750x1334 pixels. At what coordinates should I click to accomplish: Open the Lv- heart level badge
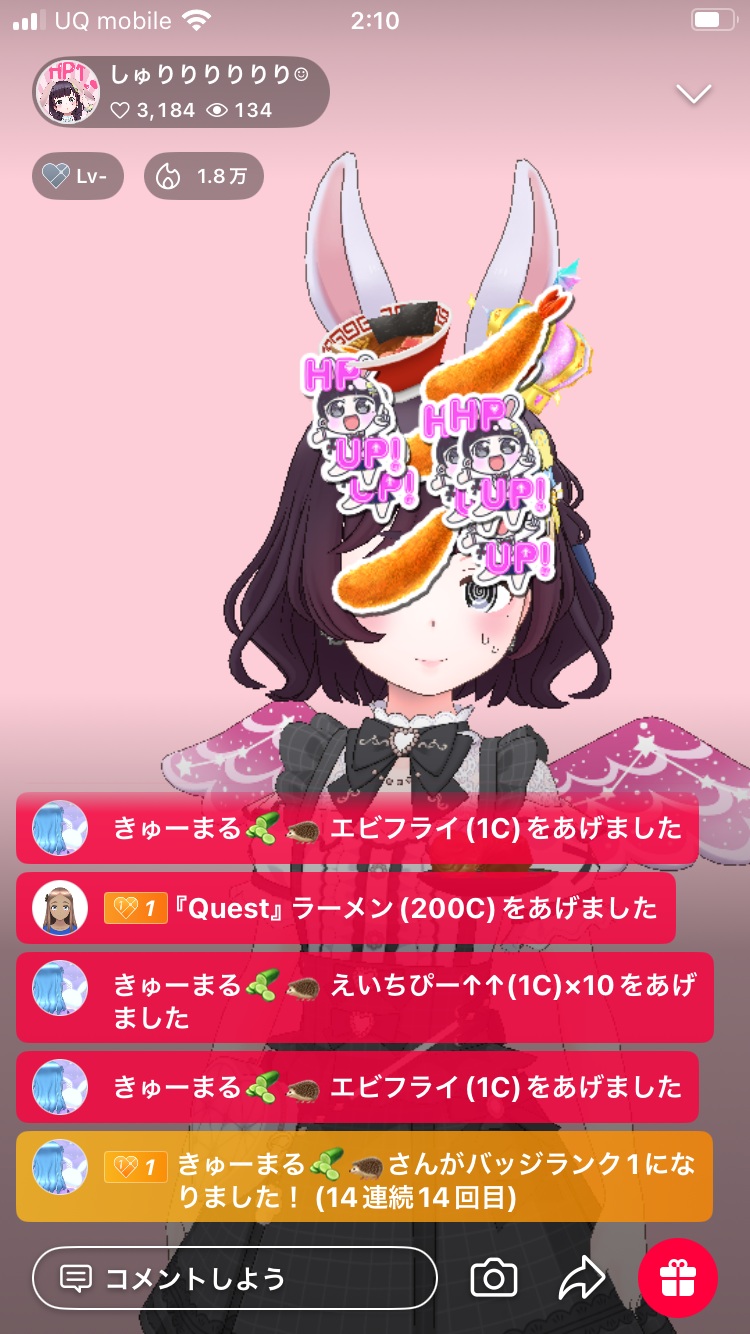point(78,177)
